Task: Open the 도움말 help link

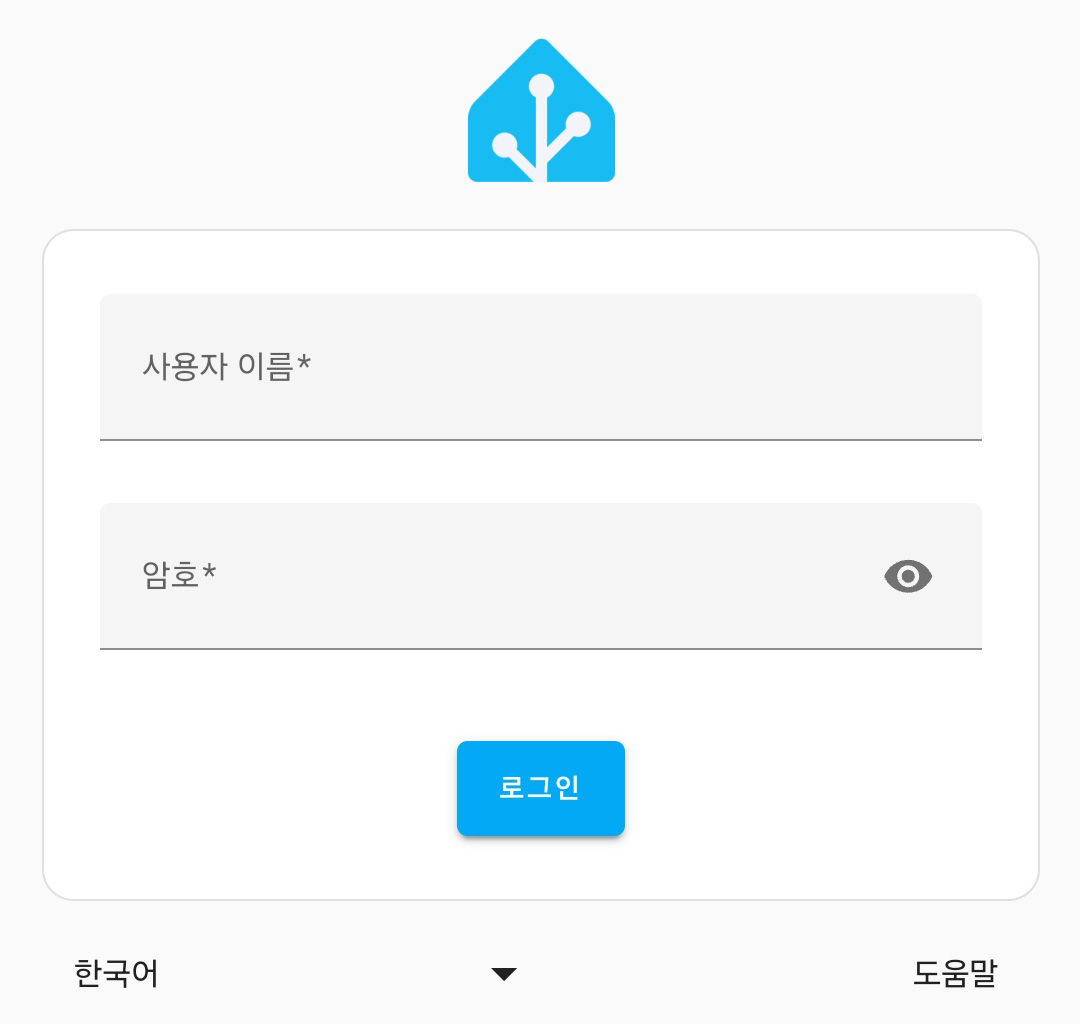Action: pos(954,973)
